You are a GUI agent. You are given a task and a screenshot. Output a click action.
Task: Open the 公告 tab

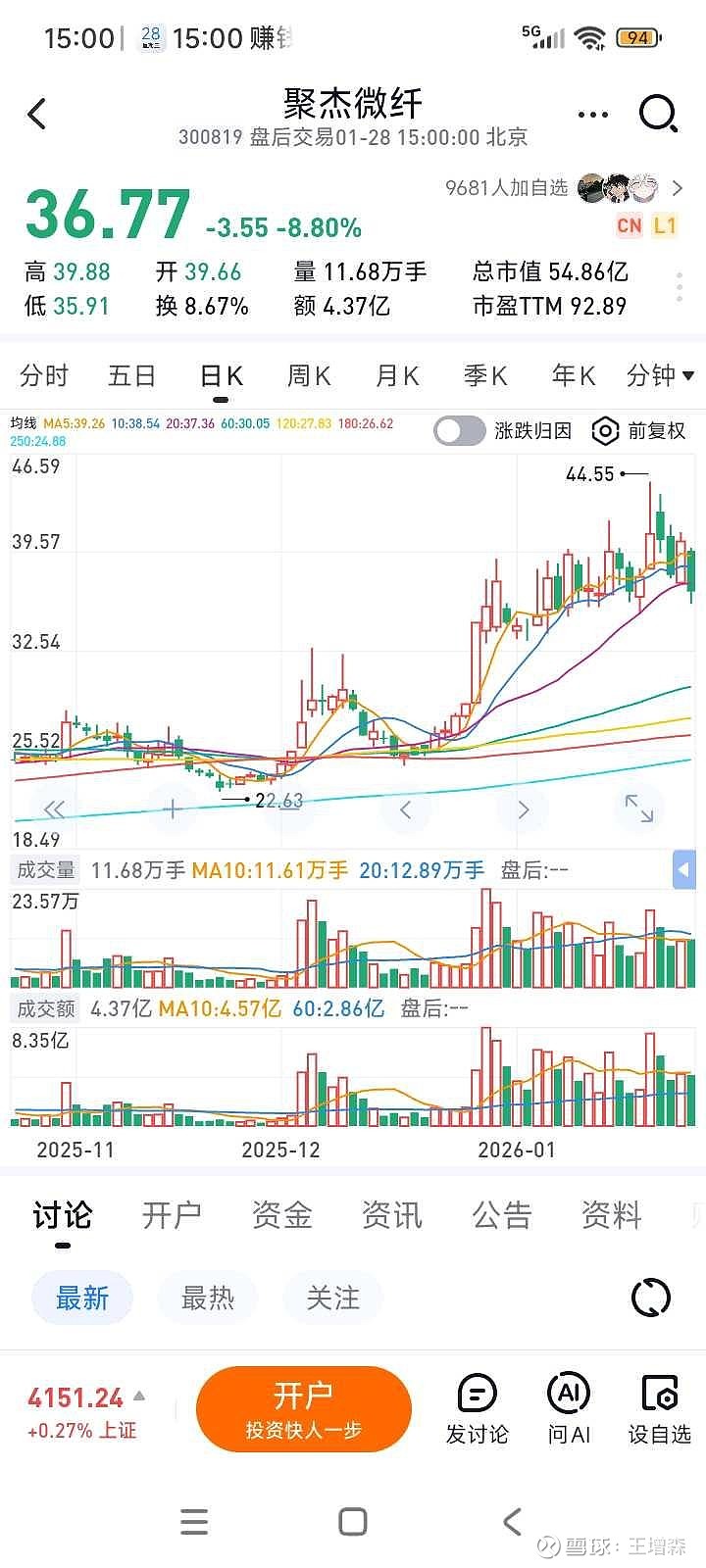(x=501, y=1216)
